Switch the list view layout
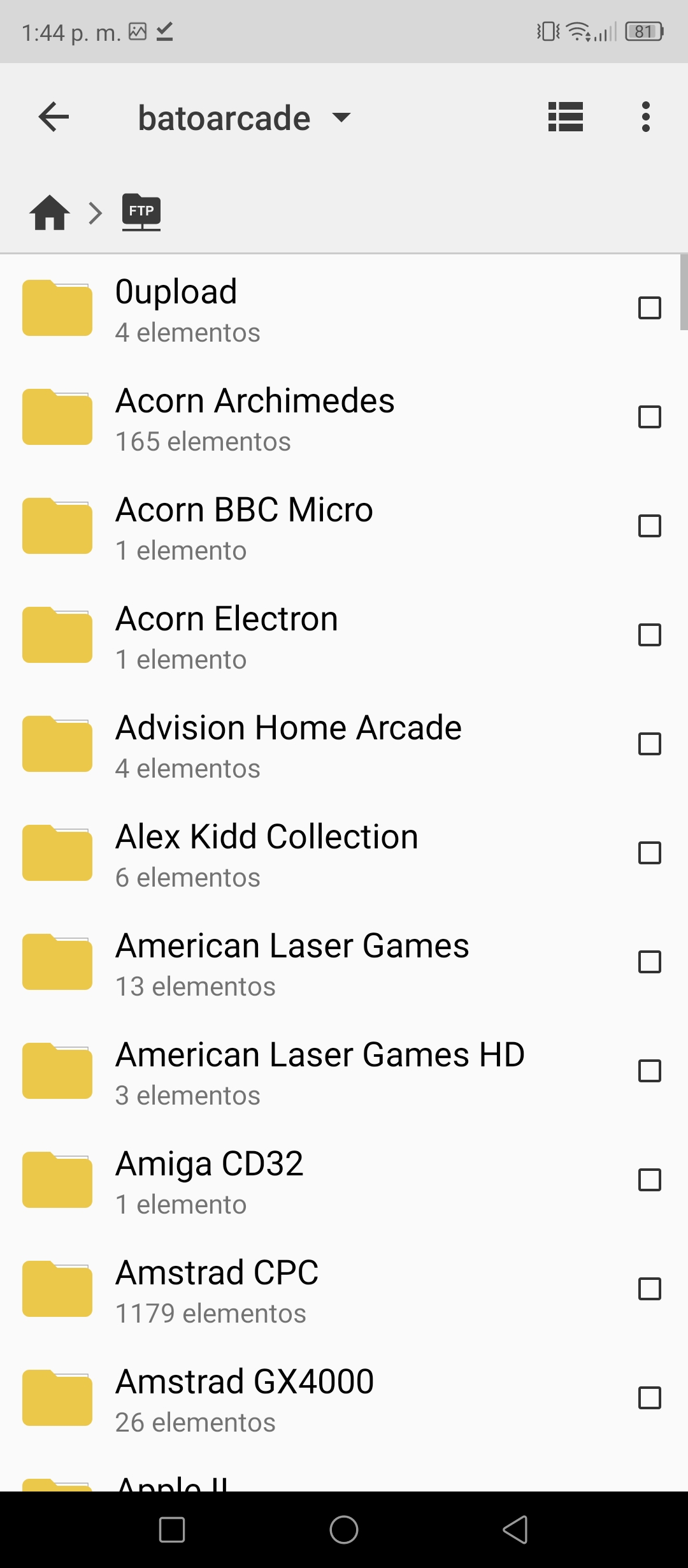Viewport: 688px width, 1568px height. 566,117
